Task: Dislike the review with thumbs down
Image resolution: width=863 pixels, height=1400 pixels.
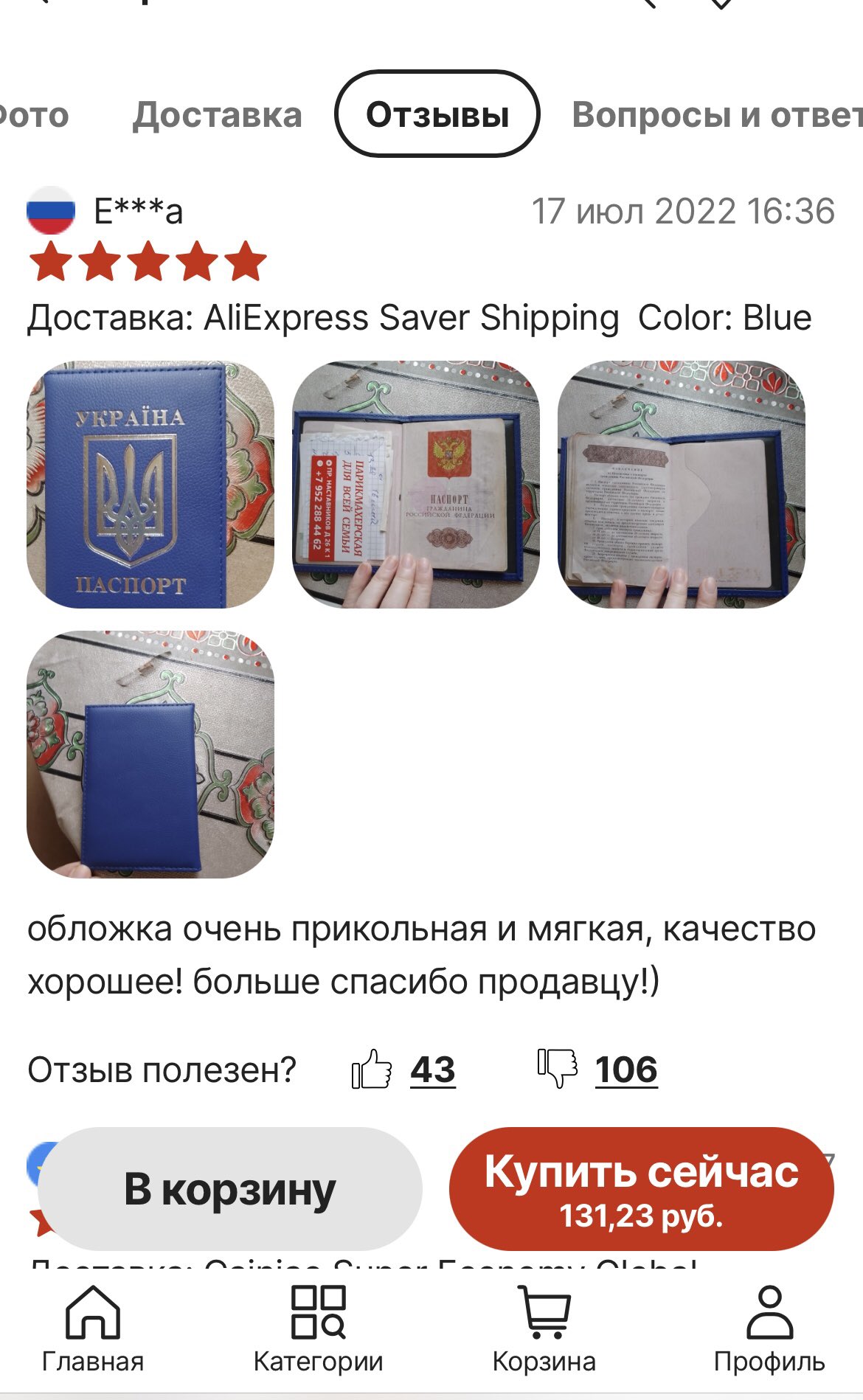Action: tap(558, 1068)
